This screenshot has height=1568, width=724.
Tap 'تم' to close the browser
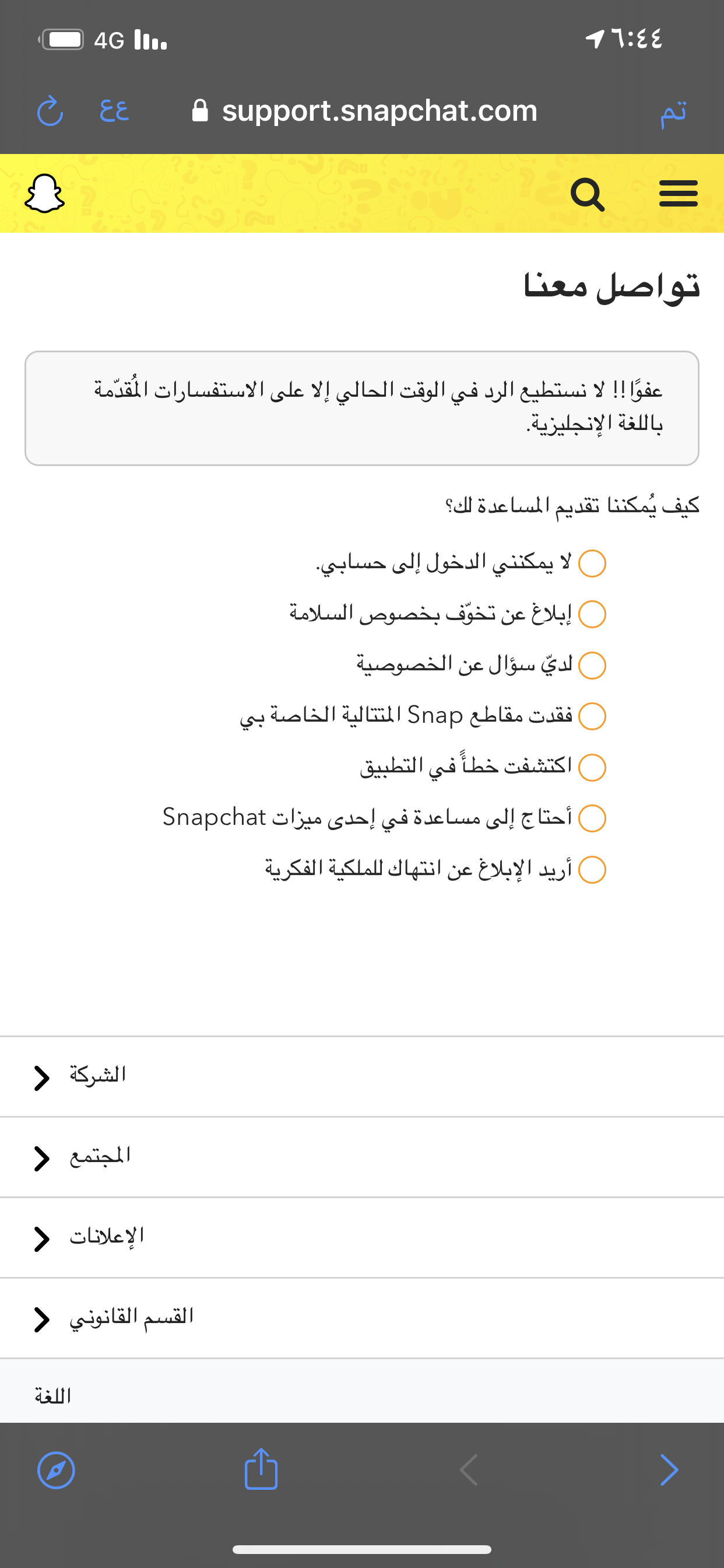(x=673, y=111)
